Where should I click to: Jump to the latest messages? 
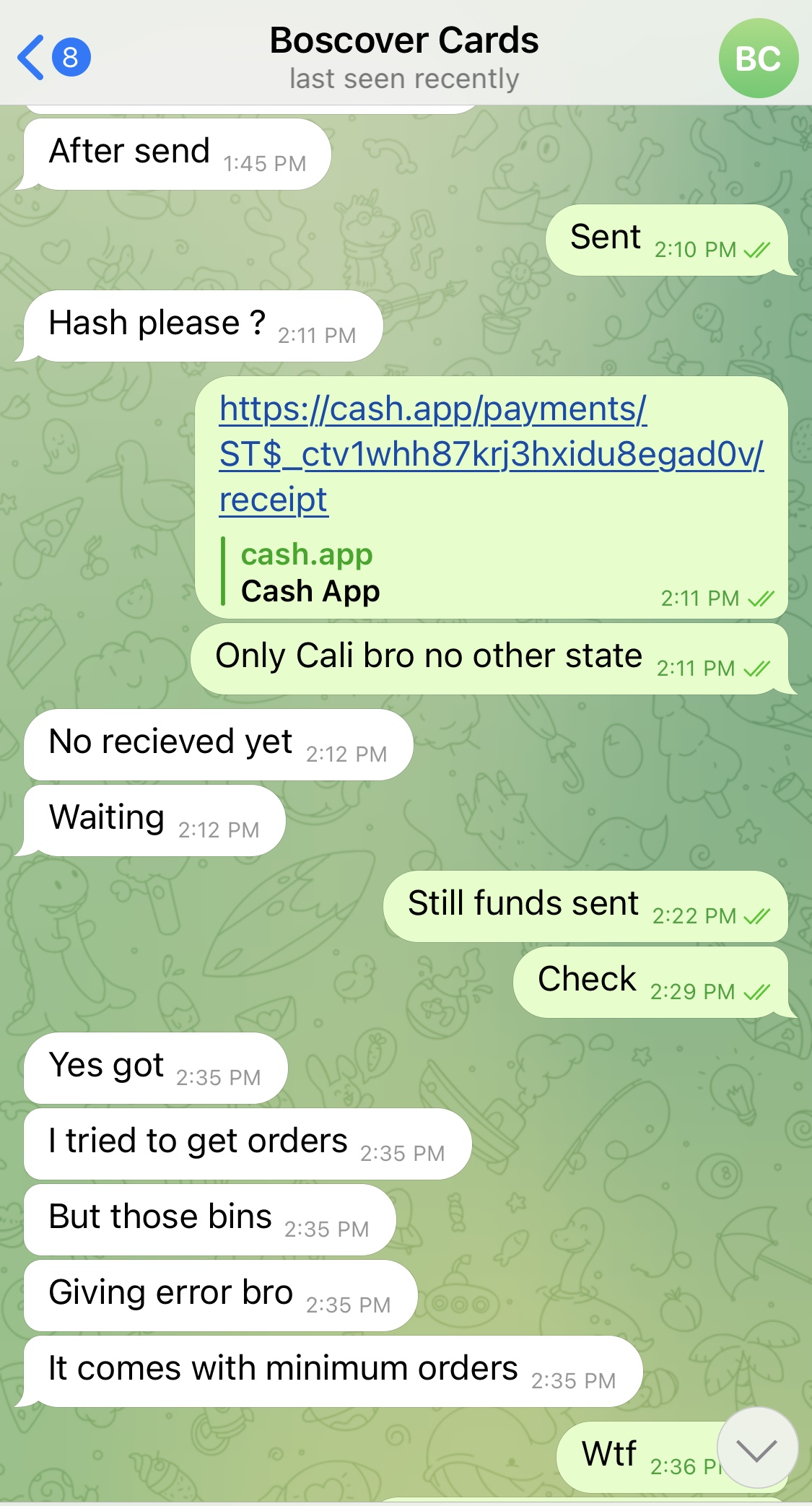756,1448
